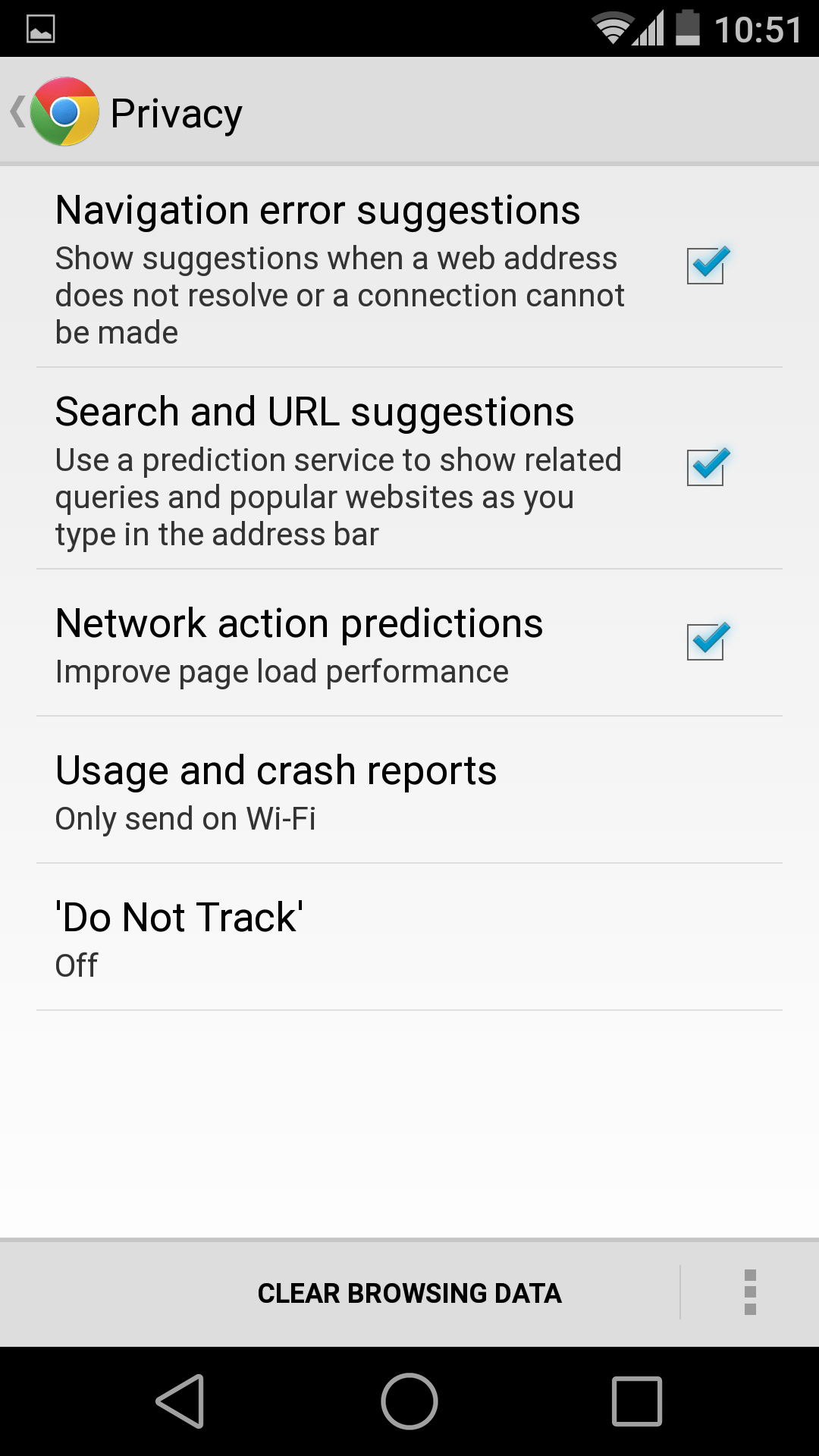Return to the device home screen
This screenshot has width=819, height=1456.
point(409,1401)
